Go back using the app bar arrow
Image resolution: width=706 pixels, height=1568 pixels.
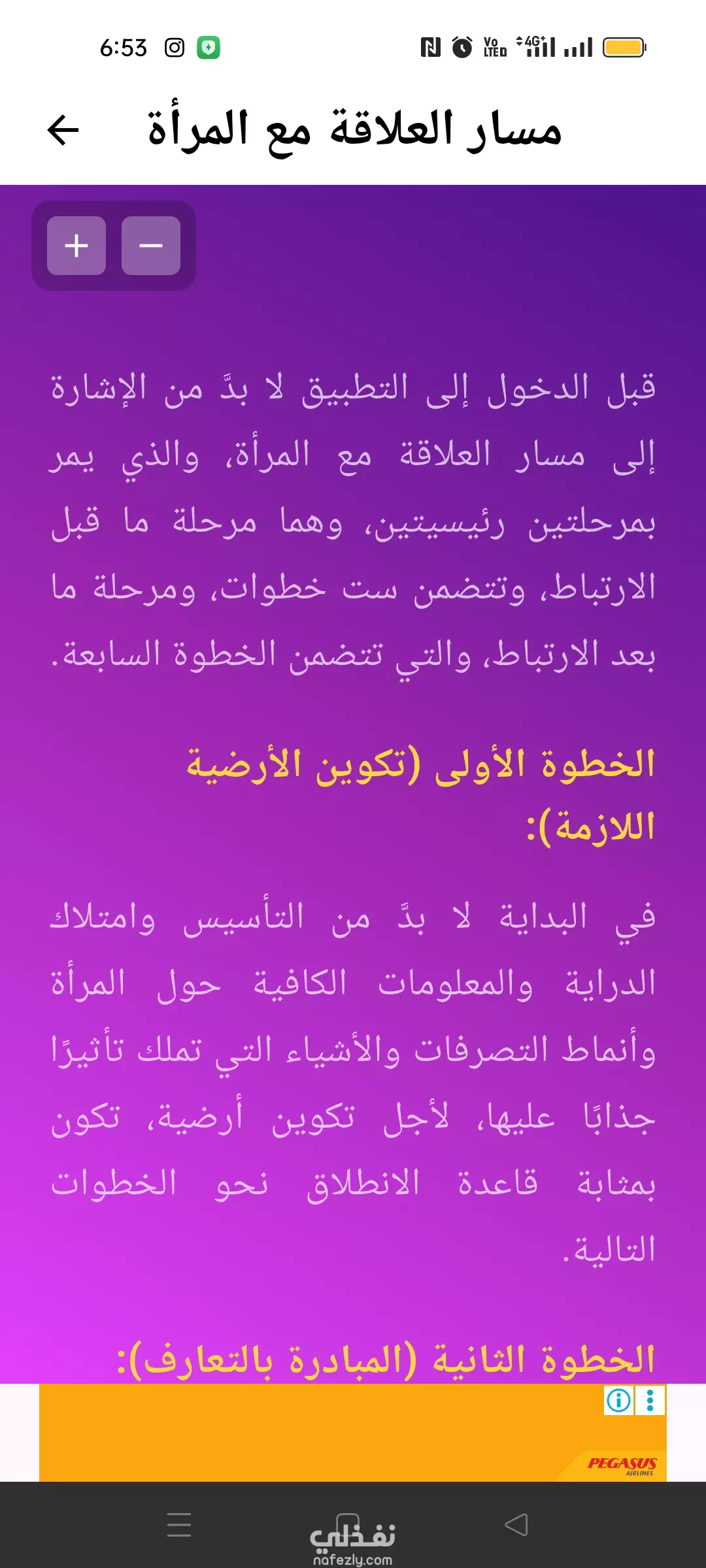[x=63, y=129]
